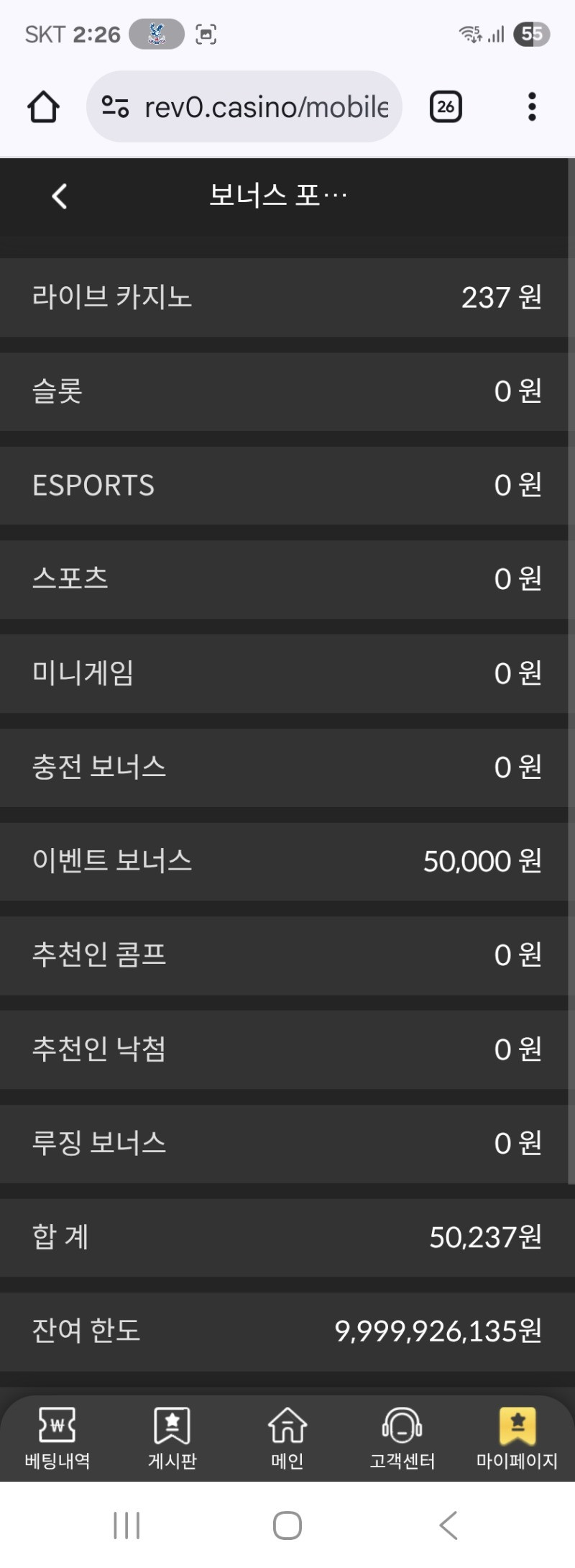Tap the browser home button

pos(43,107)
